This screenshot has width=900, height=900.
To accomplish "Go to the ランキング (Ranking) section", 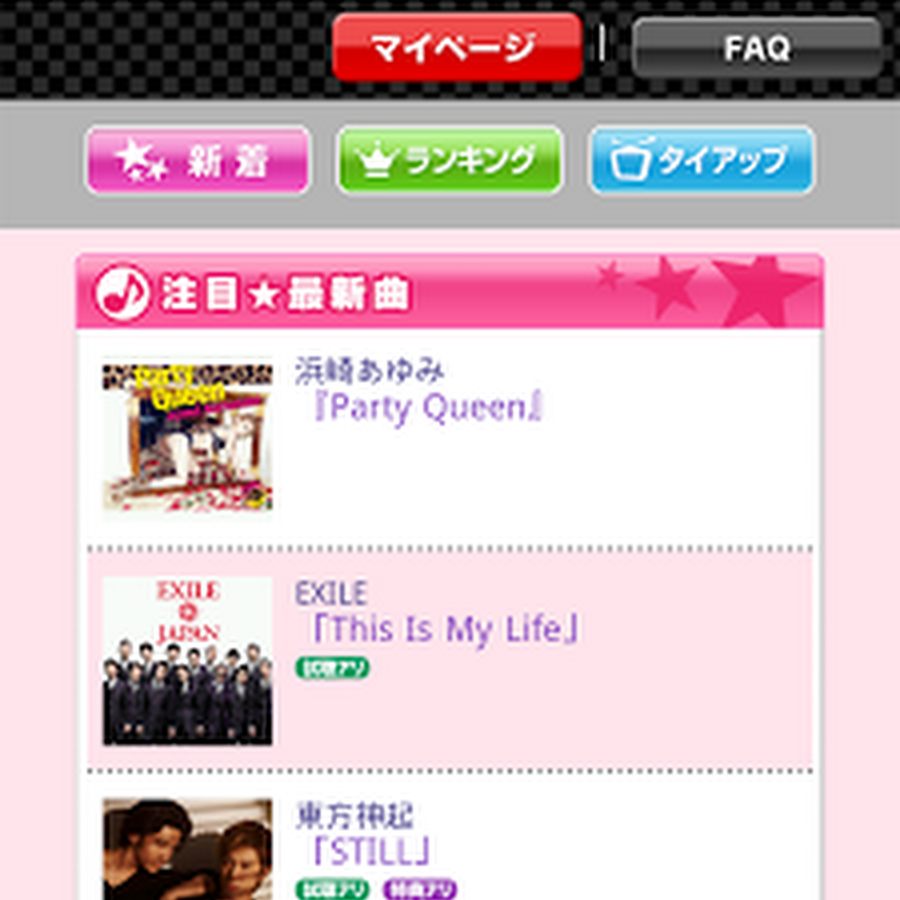I will tap(449, 161).
